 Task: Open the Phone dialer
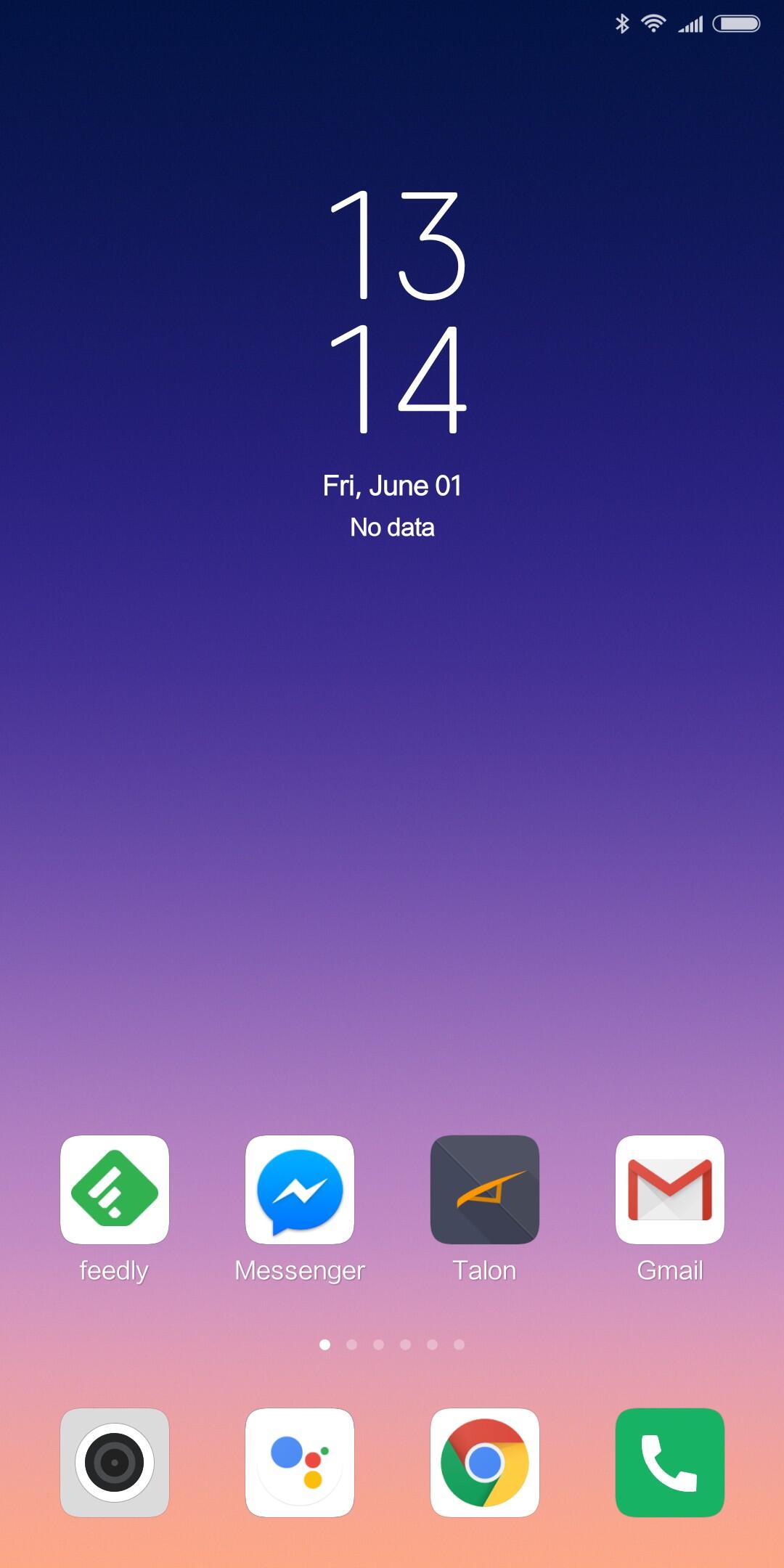pyautogui.click(x=670, y=1462)
